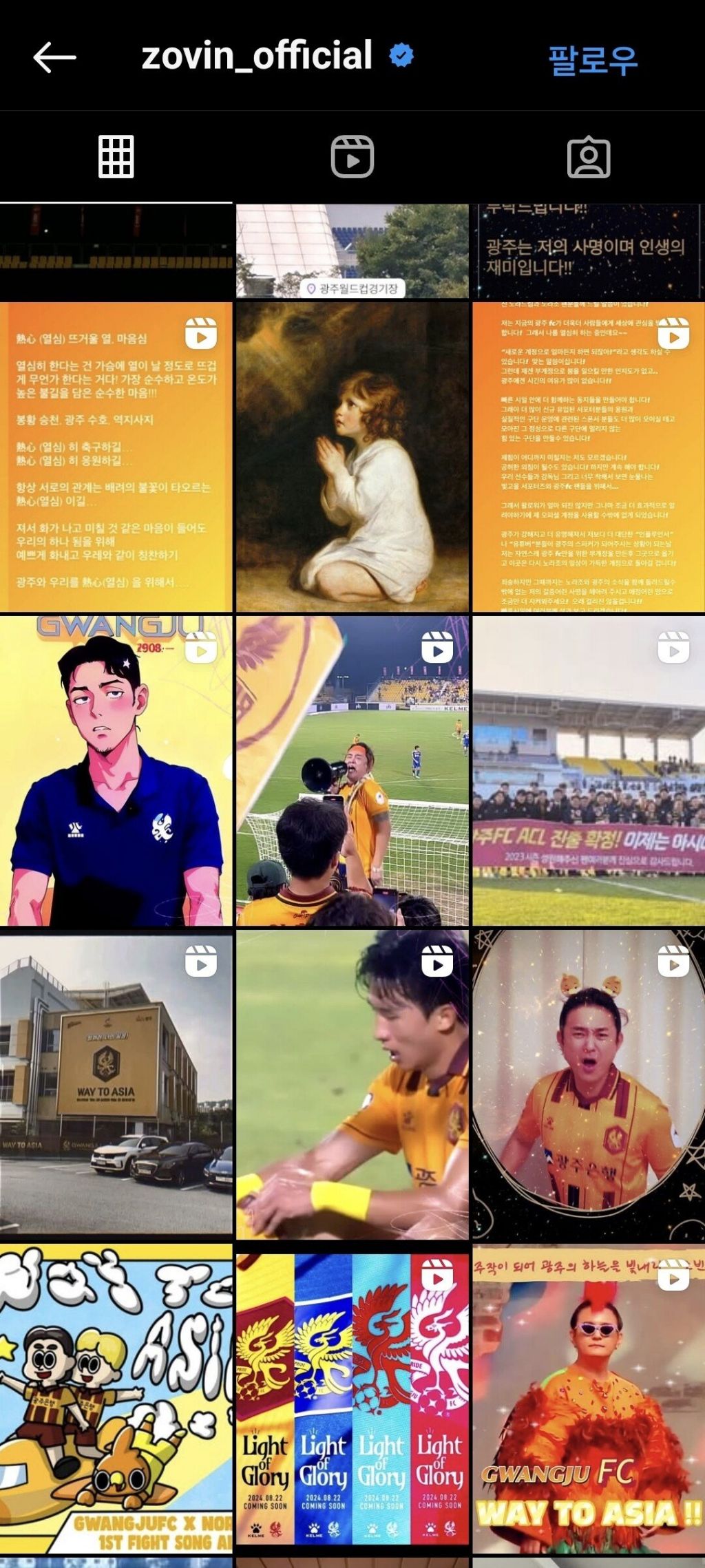Open the tagged photos tab
Screen dimensions: 705x1568
588,157
